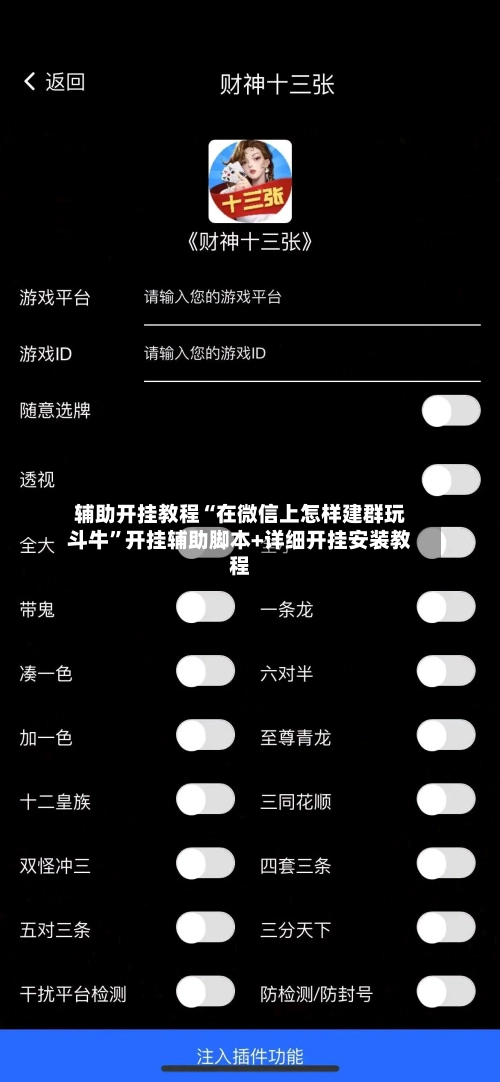Toggle 六对半 on

(x=446, y=671)
